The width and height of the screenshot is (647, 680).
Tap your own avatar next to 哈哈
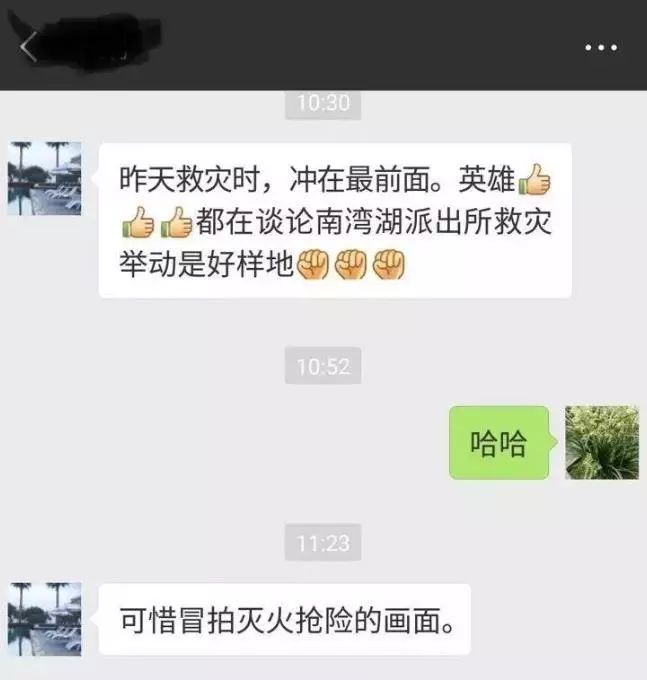(x=602, y=442)
